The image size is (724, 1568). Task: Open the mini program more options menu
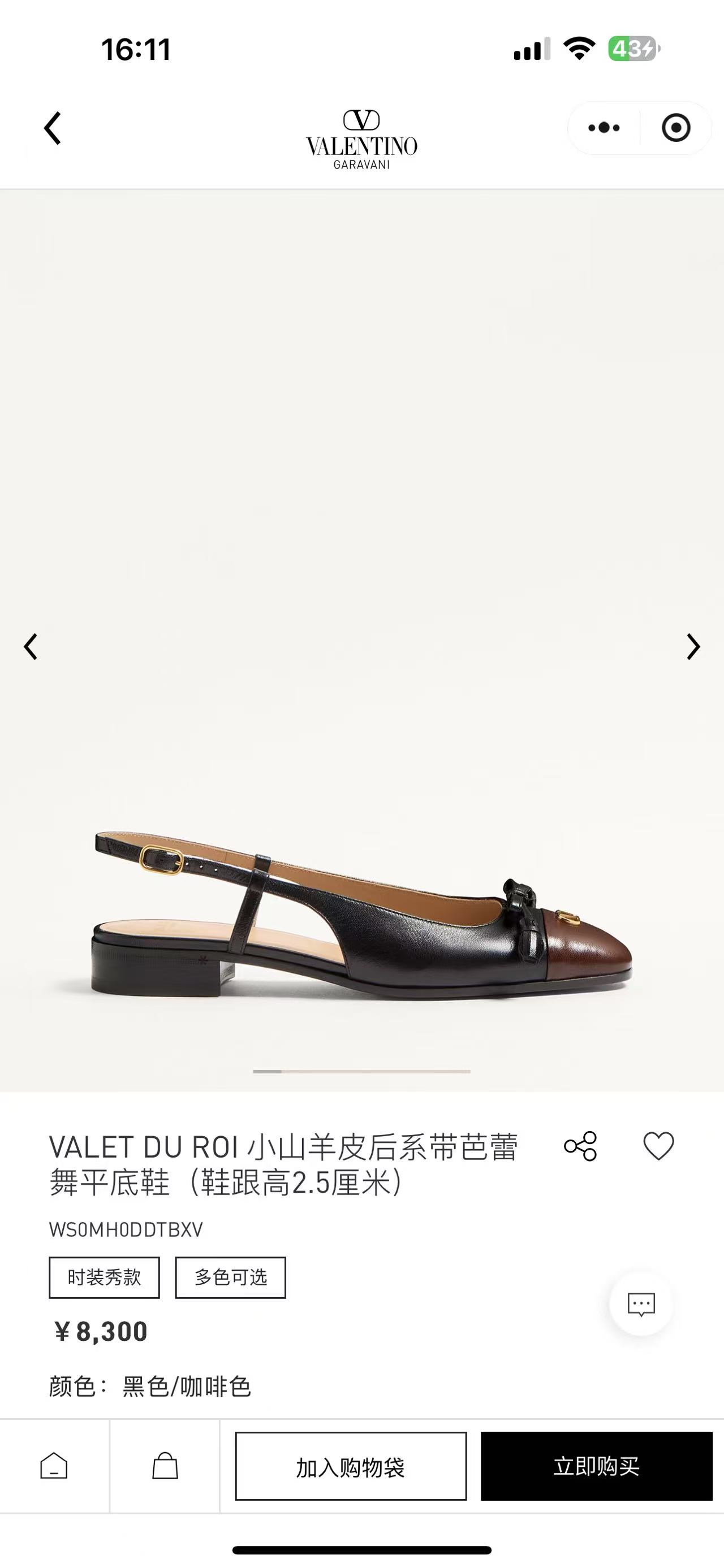coord(604,128)
